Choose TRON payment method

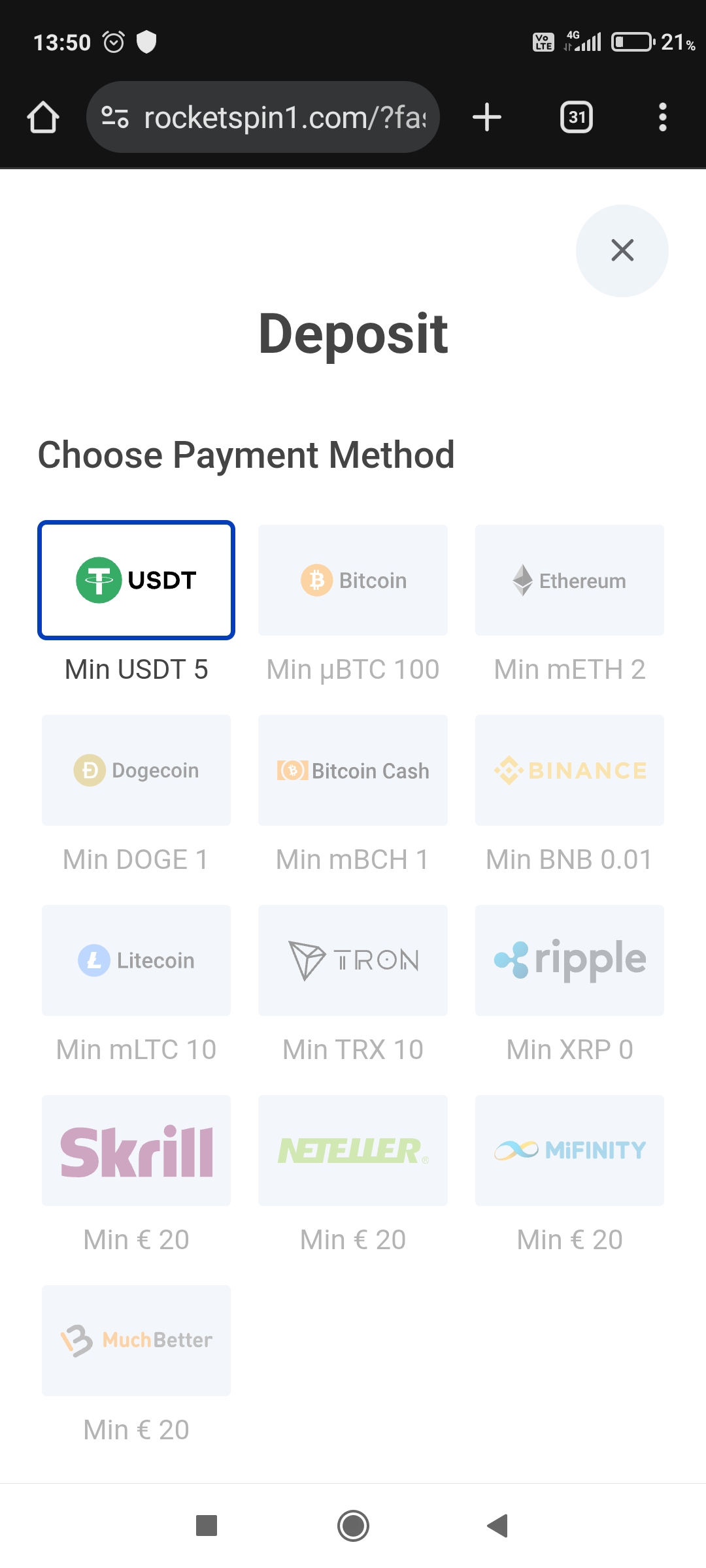(353, 960)
